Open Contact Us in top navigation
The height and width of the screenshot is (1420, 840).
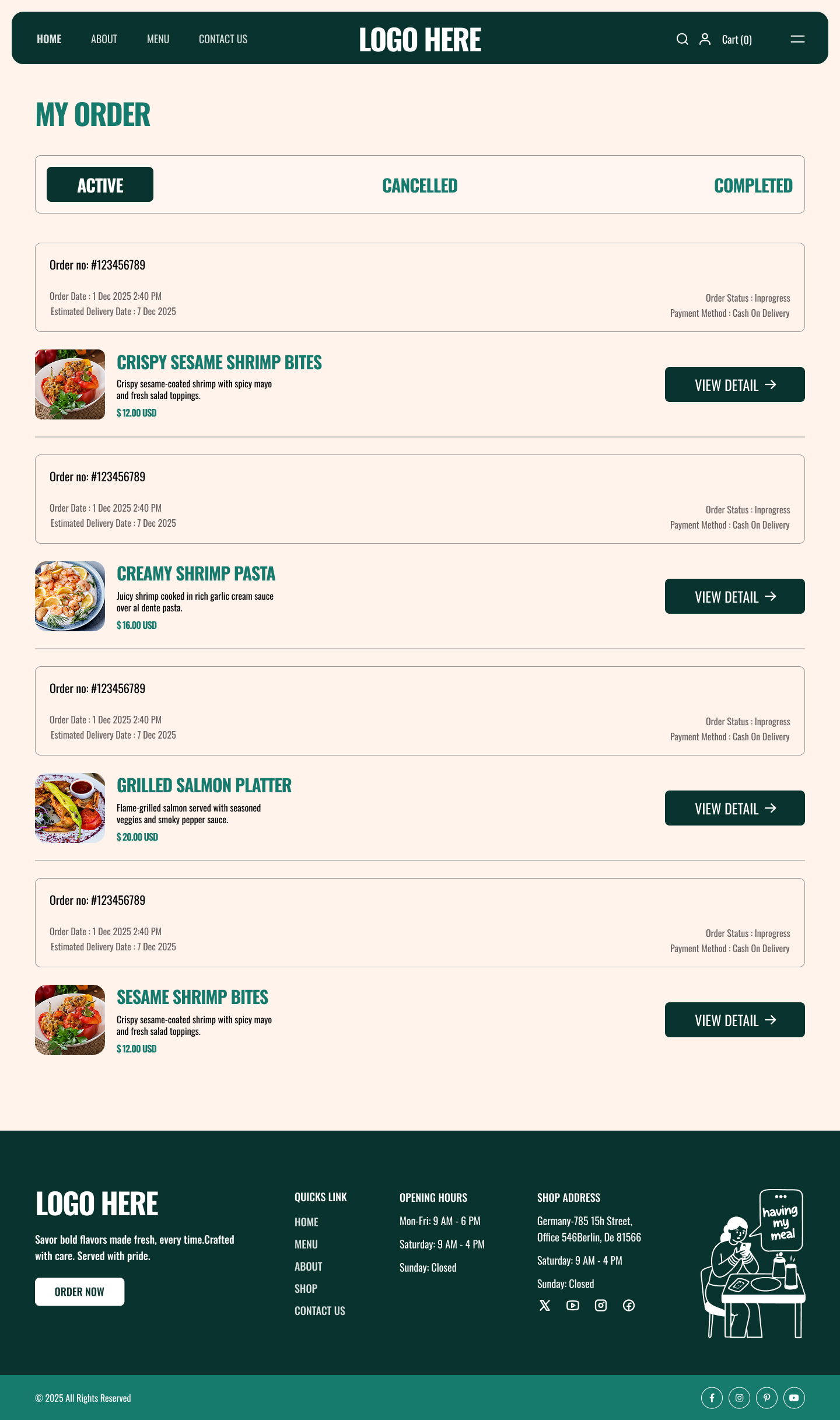tap(223, 39)
